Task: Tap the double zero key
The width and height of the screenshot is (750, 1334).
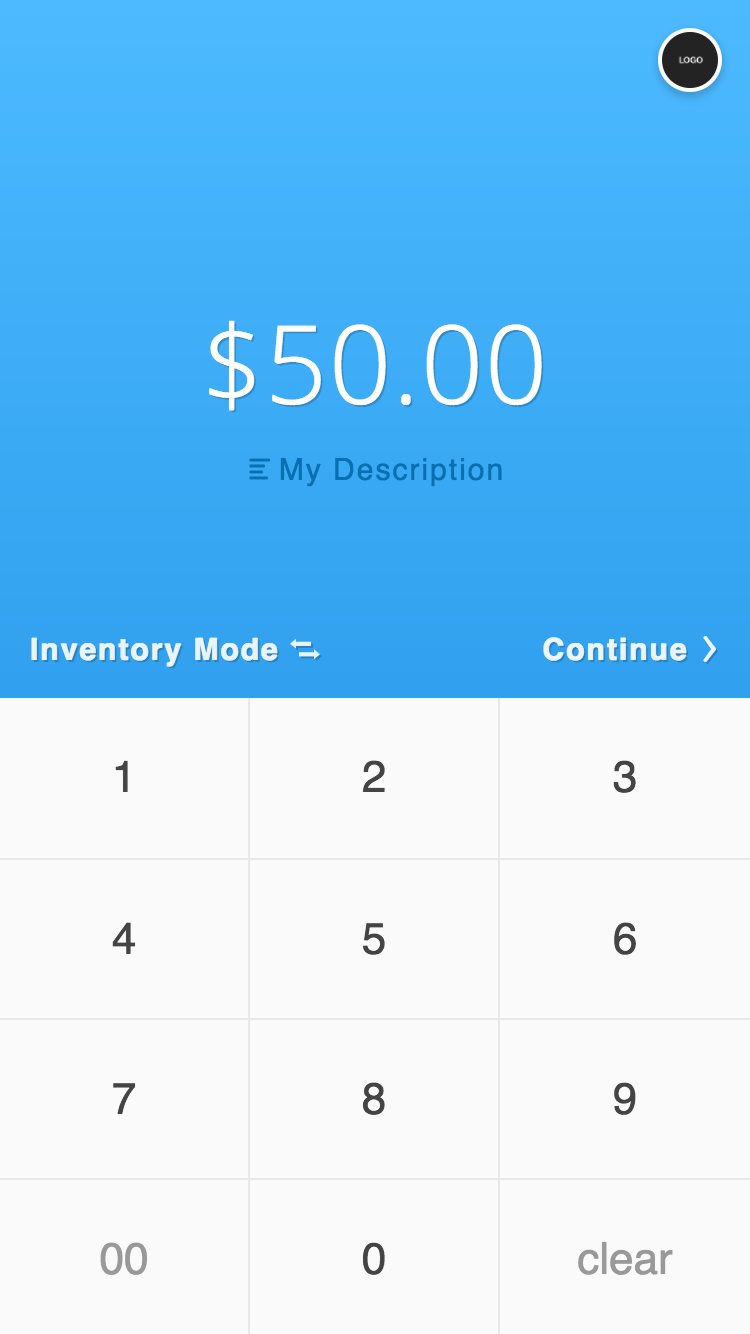Action: coord(124,1258)
